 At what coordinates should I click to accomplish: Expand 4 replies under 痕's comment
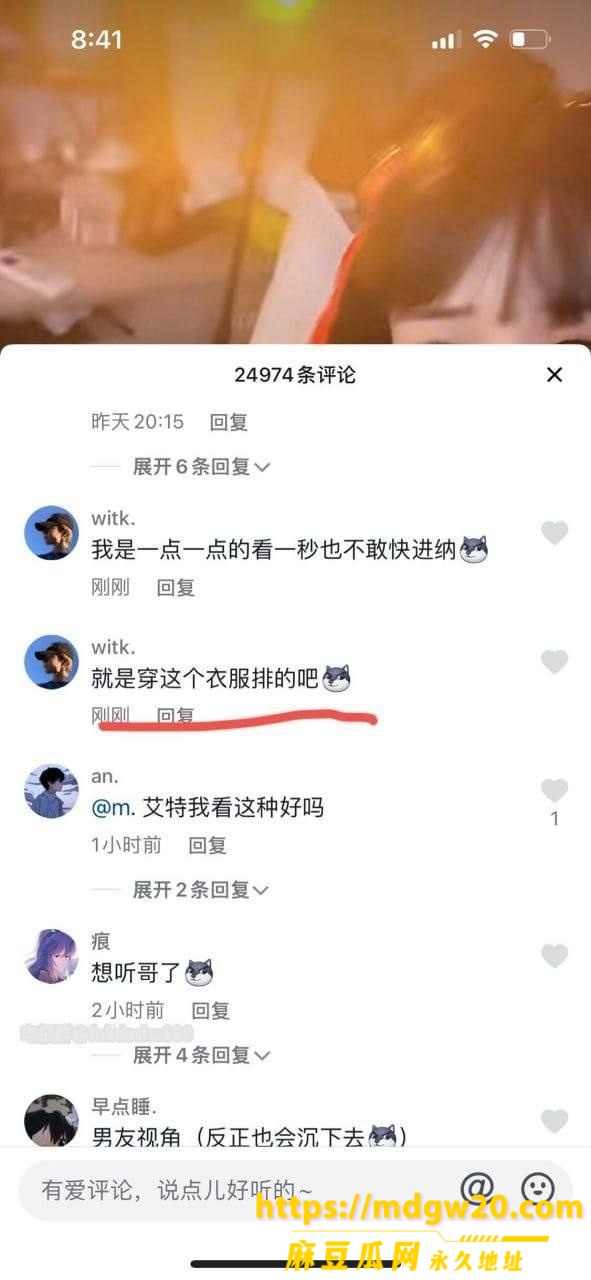coord(201,1054)
